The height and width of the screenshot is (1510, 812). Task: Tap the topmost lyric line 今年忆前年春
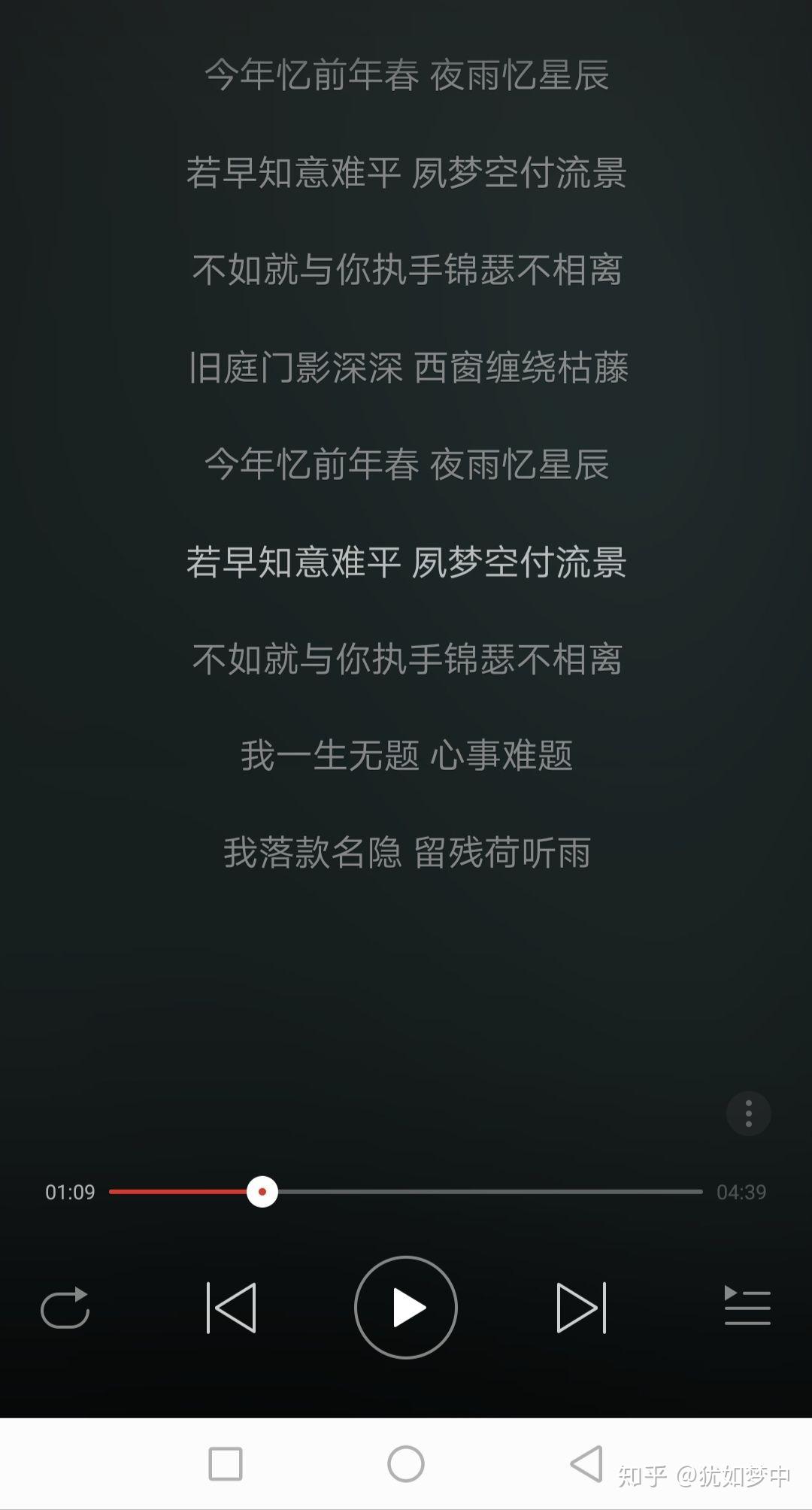pyautogui.click(x=406, y=75)
